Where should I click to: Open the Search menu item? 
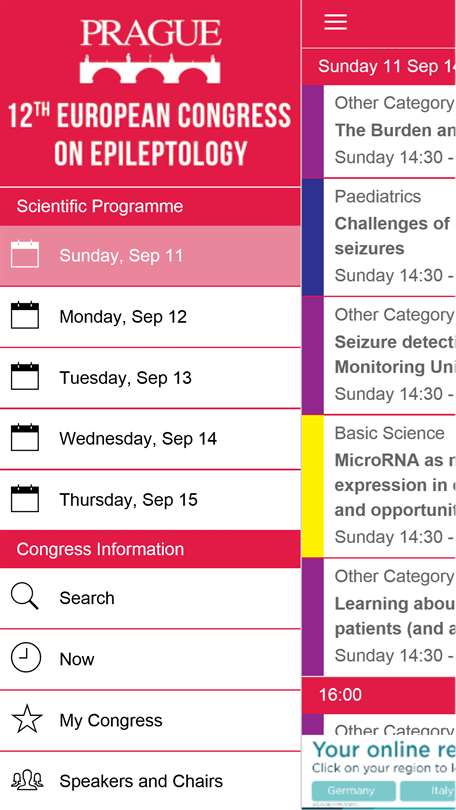(150, 598)
